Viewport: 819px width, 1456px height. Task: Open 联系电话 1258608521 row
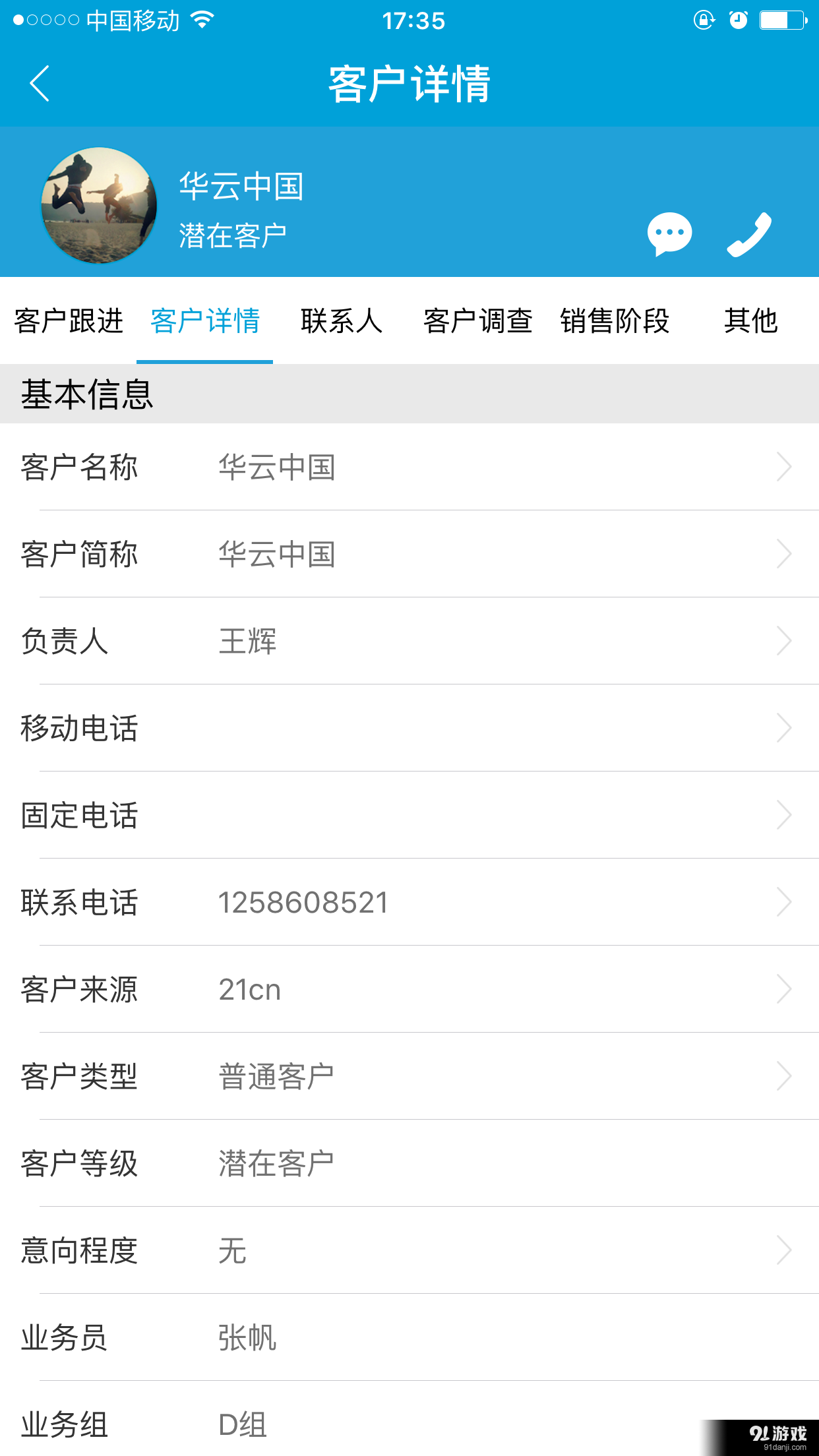[x=409, y=902]
